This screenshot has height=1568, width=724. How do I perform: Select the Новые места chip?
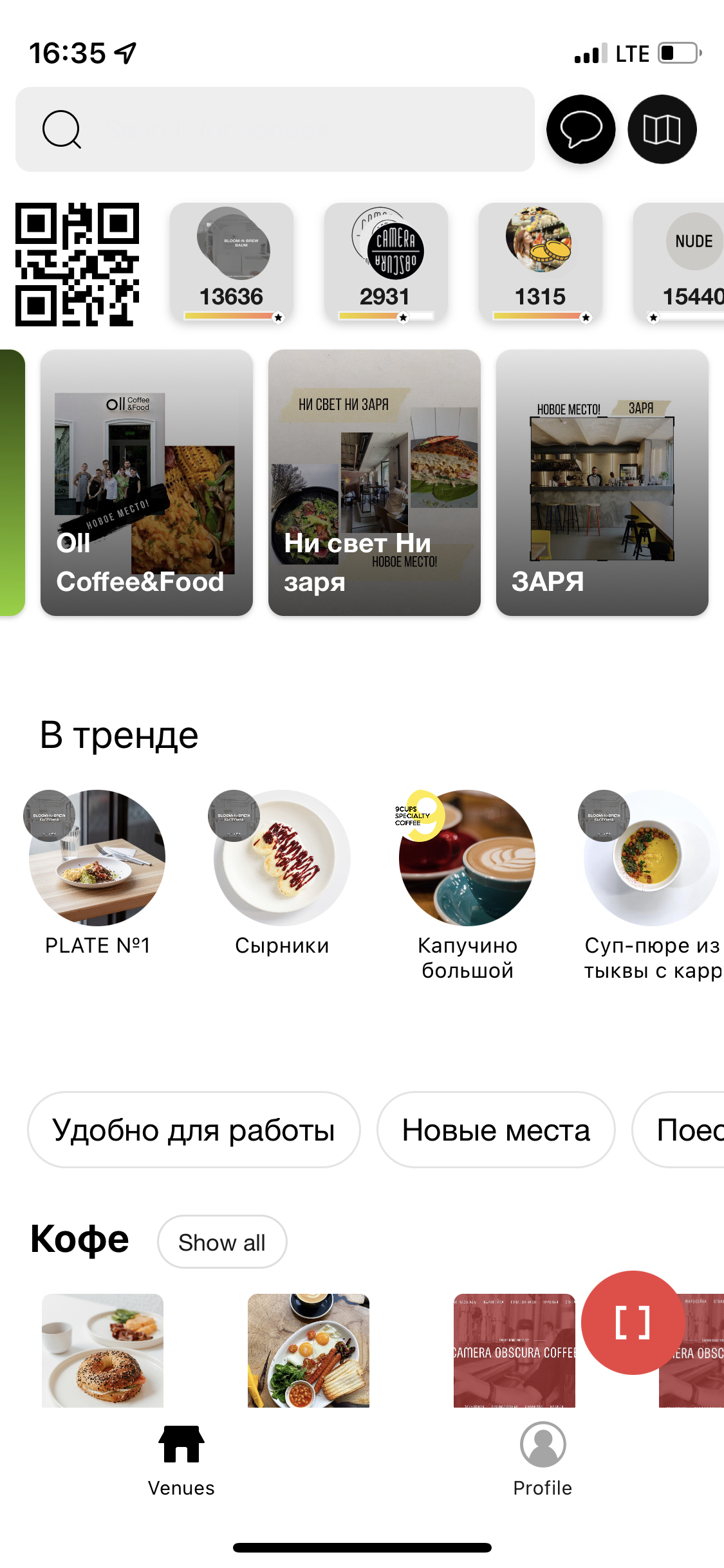click(496, 1130)
